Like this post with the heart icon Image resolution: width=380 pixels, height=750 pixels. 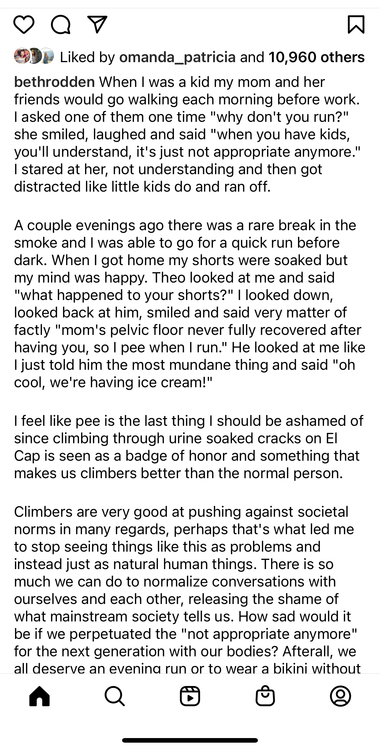23,24
